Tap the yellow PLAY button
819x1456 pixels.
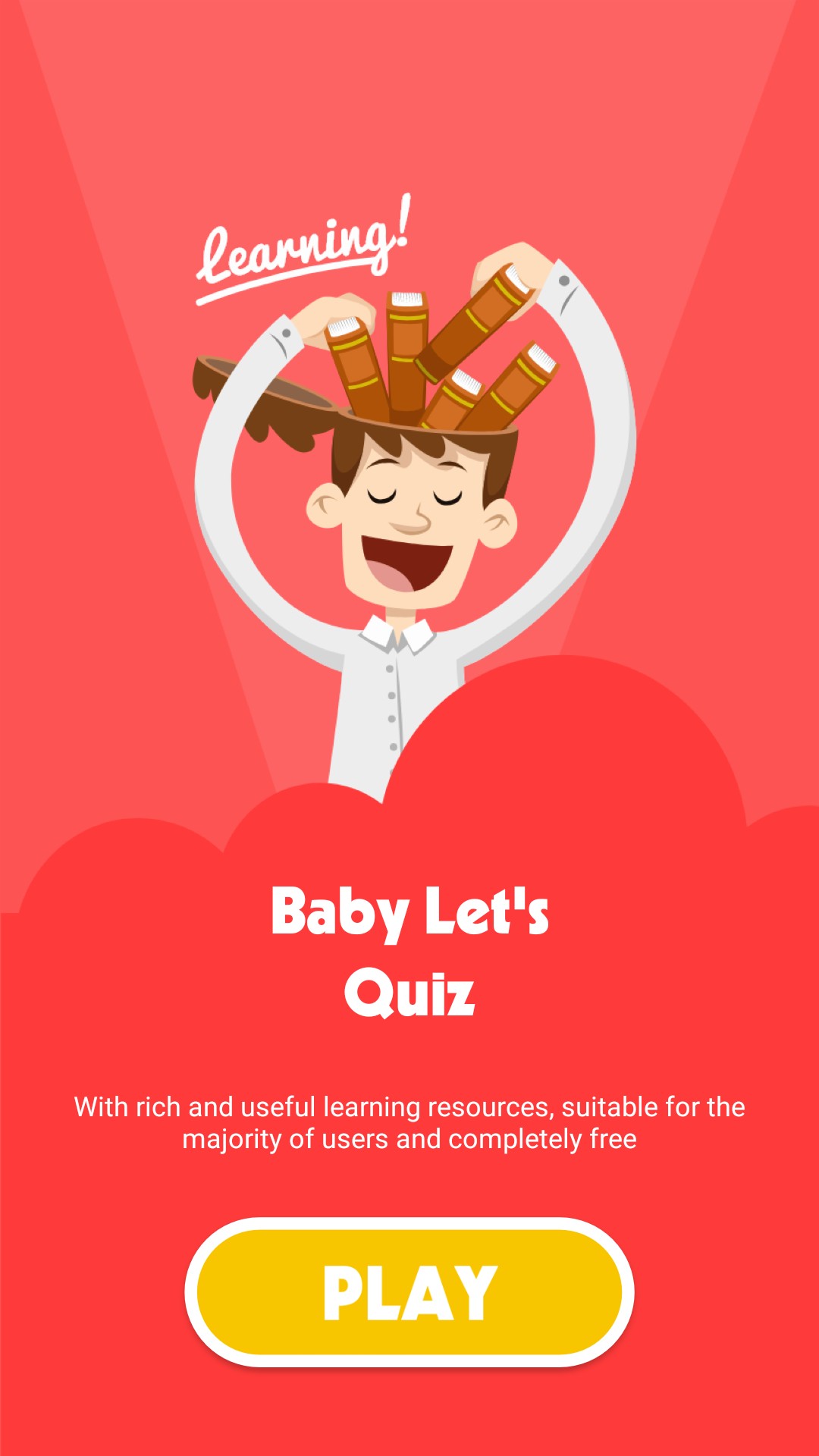[x=409, y=1292]
